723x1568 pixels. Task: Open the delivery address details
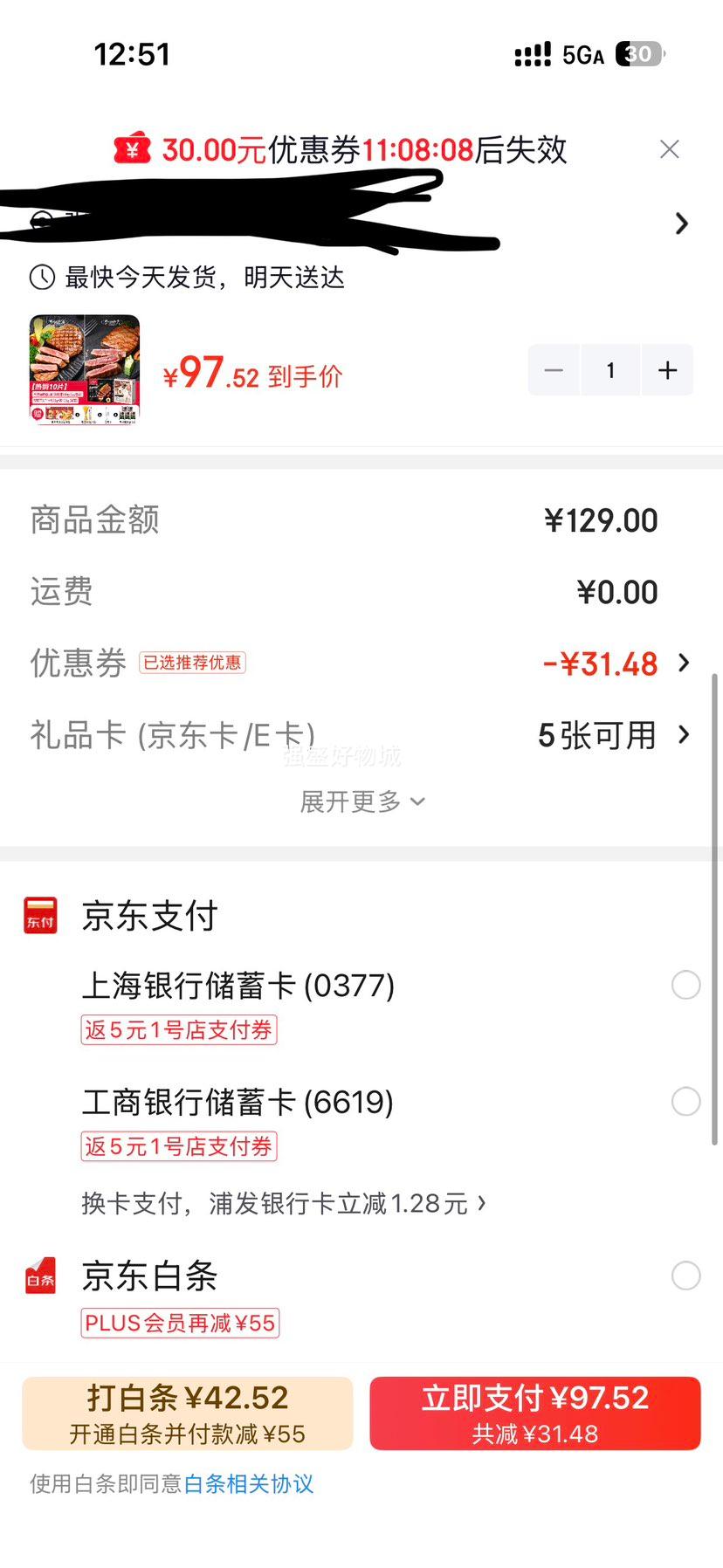682,224
